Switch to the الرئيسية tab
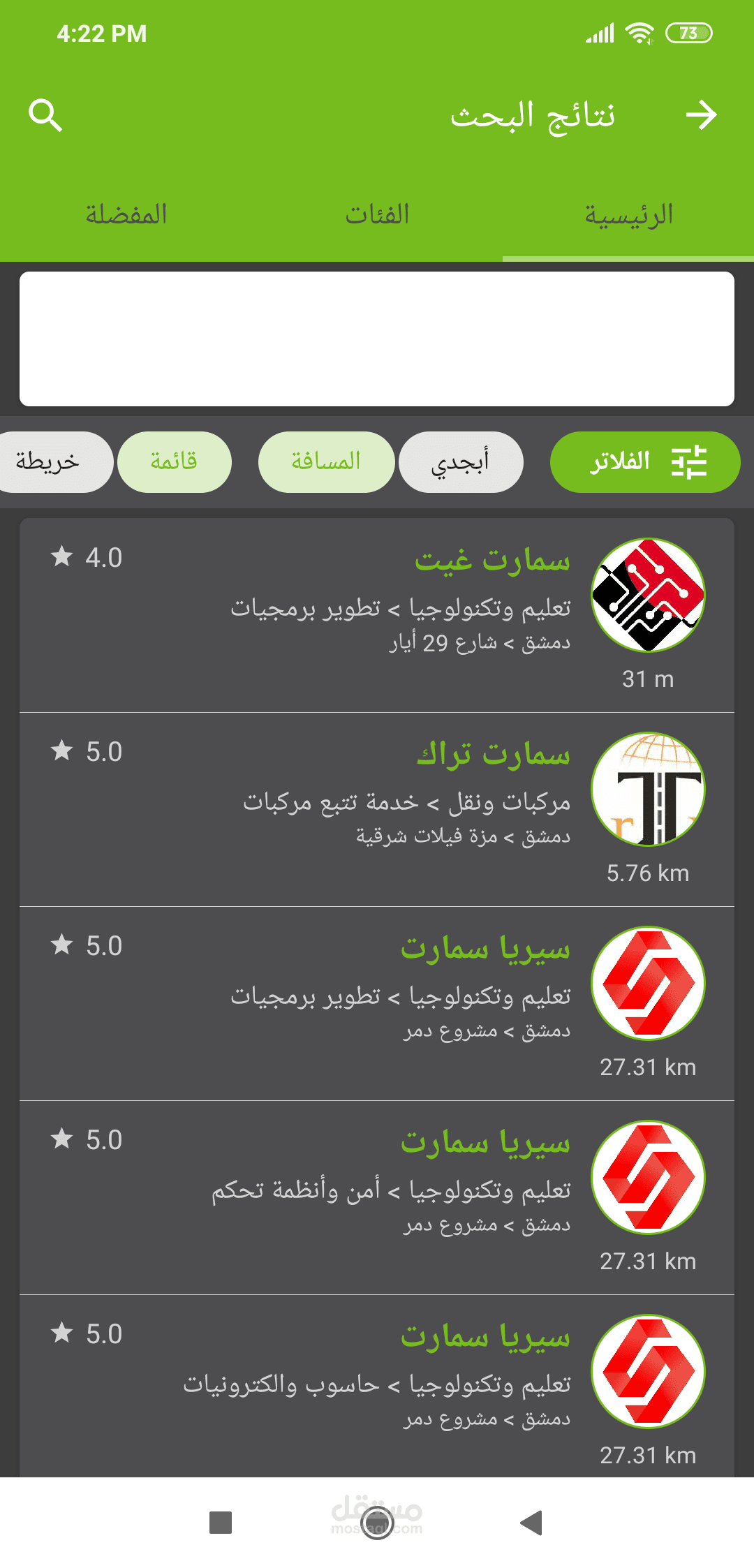This screenshot has width=754, height=1568. 628,215
